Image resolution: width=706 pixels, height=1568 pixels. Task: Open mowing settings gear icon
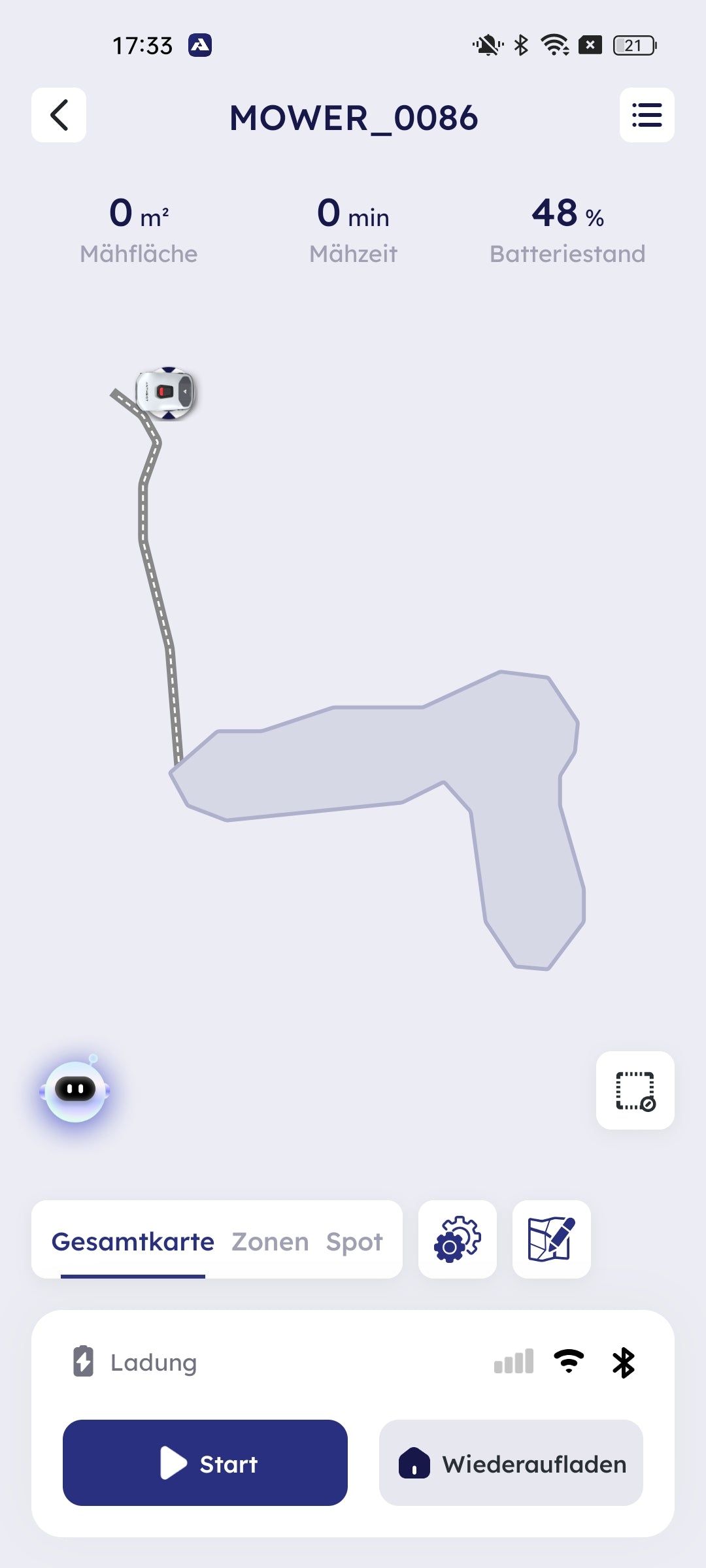[457, 1239]
